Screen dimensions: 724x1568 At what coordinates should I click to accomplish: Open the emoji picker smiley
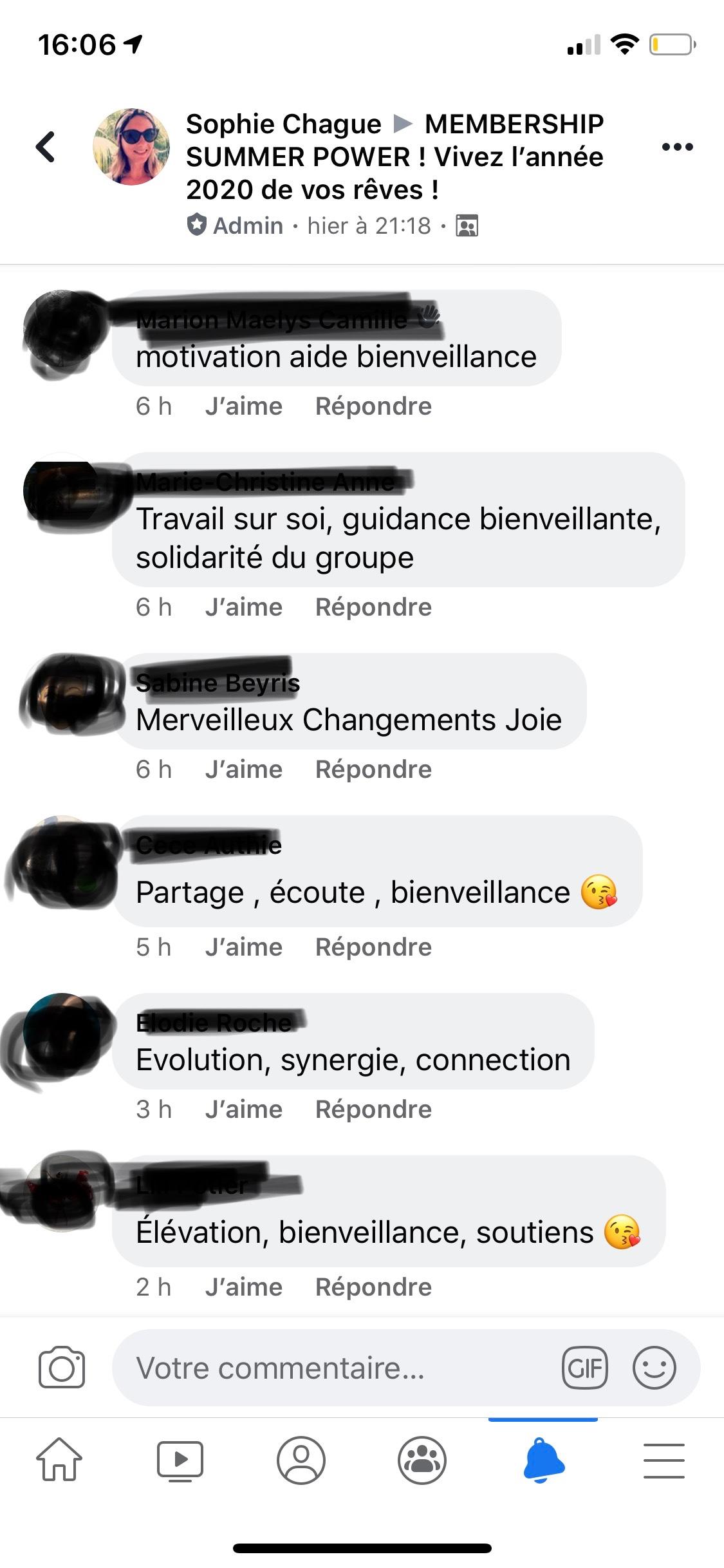click(x=654, y=1368)
